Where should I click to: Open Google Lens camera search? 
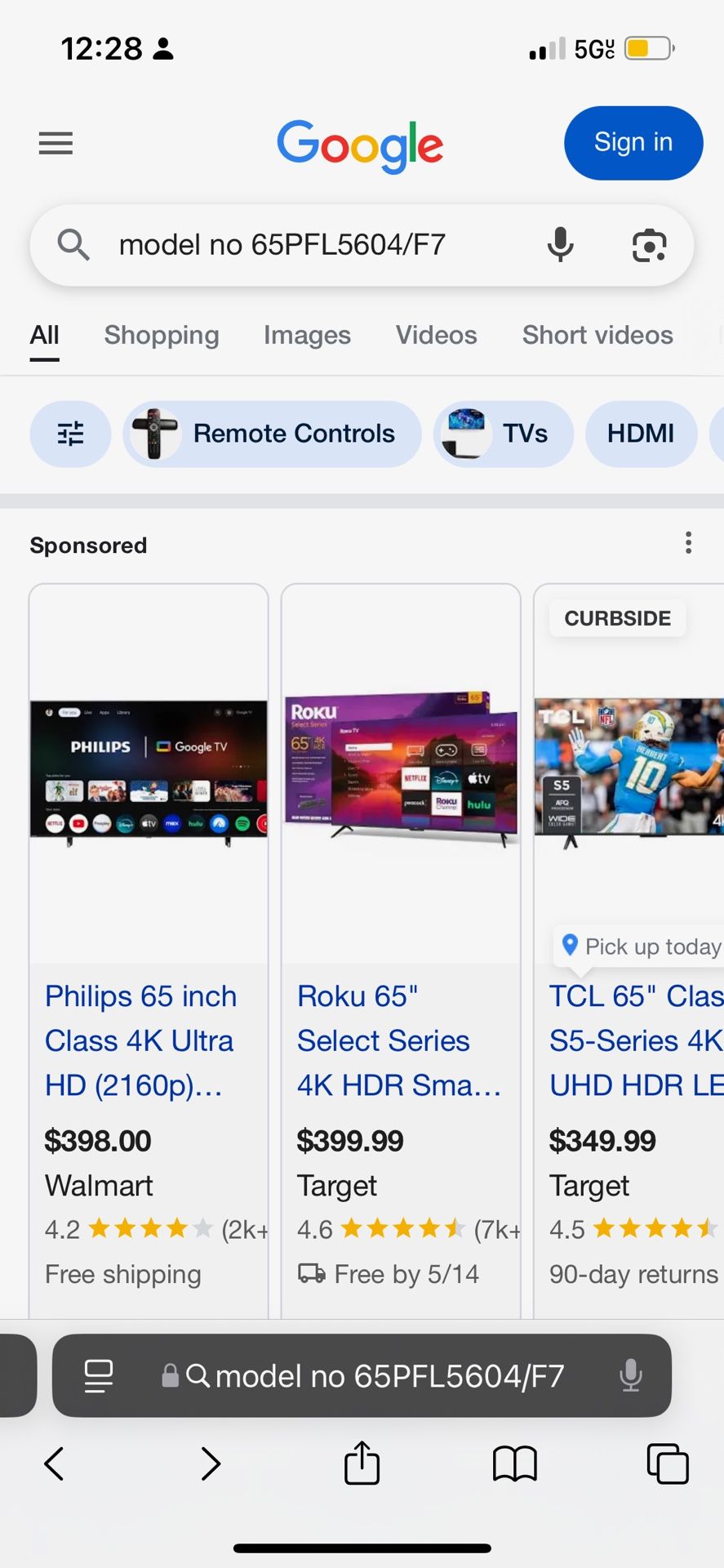point(649,245)
